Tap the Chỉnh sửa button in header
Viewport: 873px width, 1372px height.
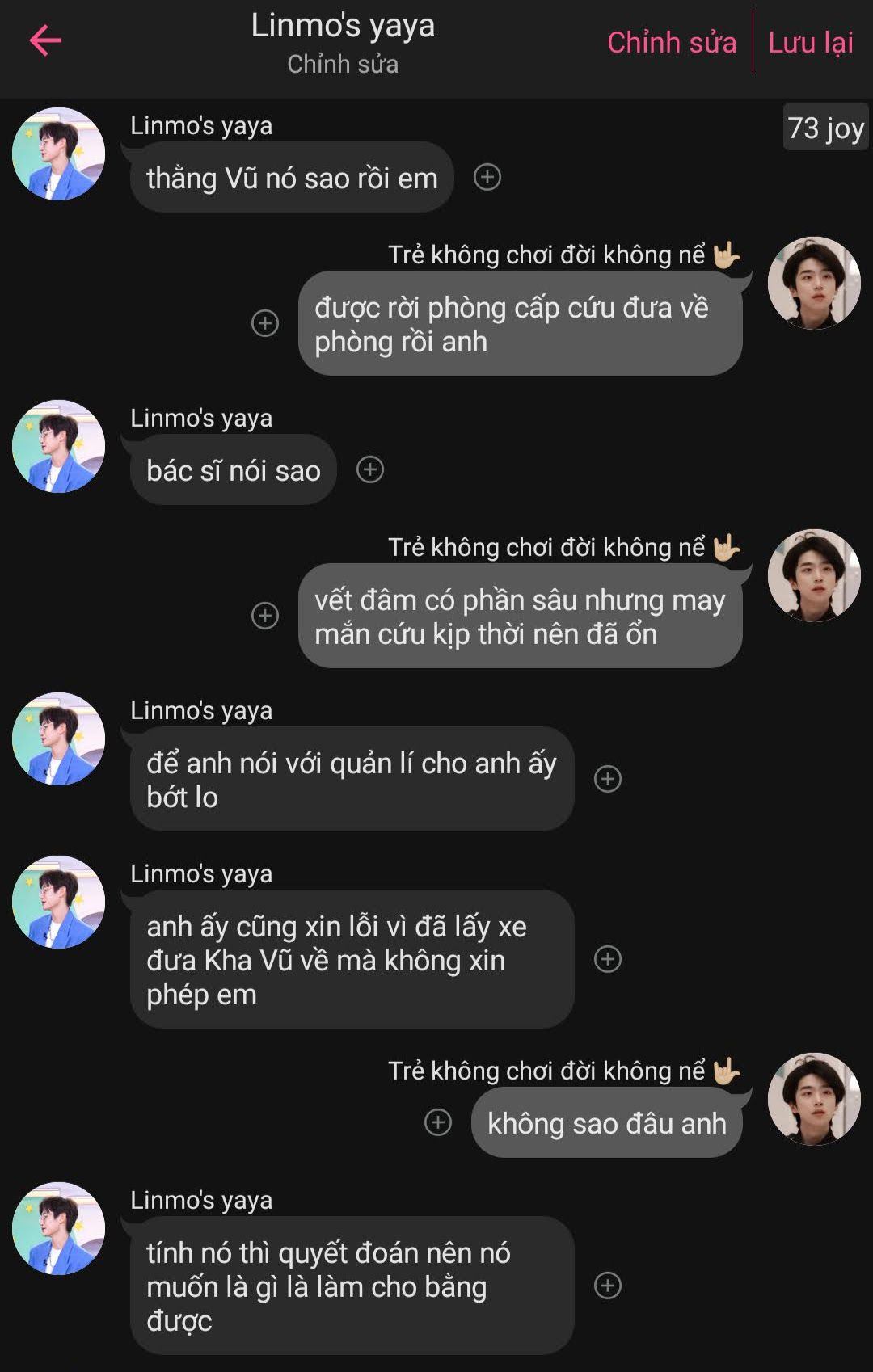click(671, 42)
